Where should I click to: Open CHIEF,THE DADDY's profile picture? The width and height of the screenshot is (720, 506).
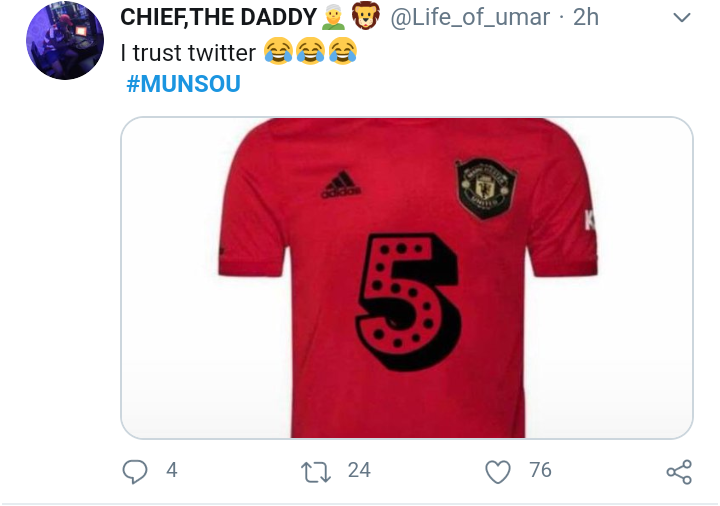click(65, 42)
